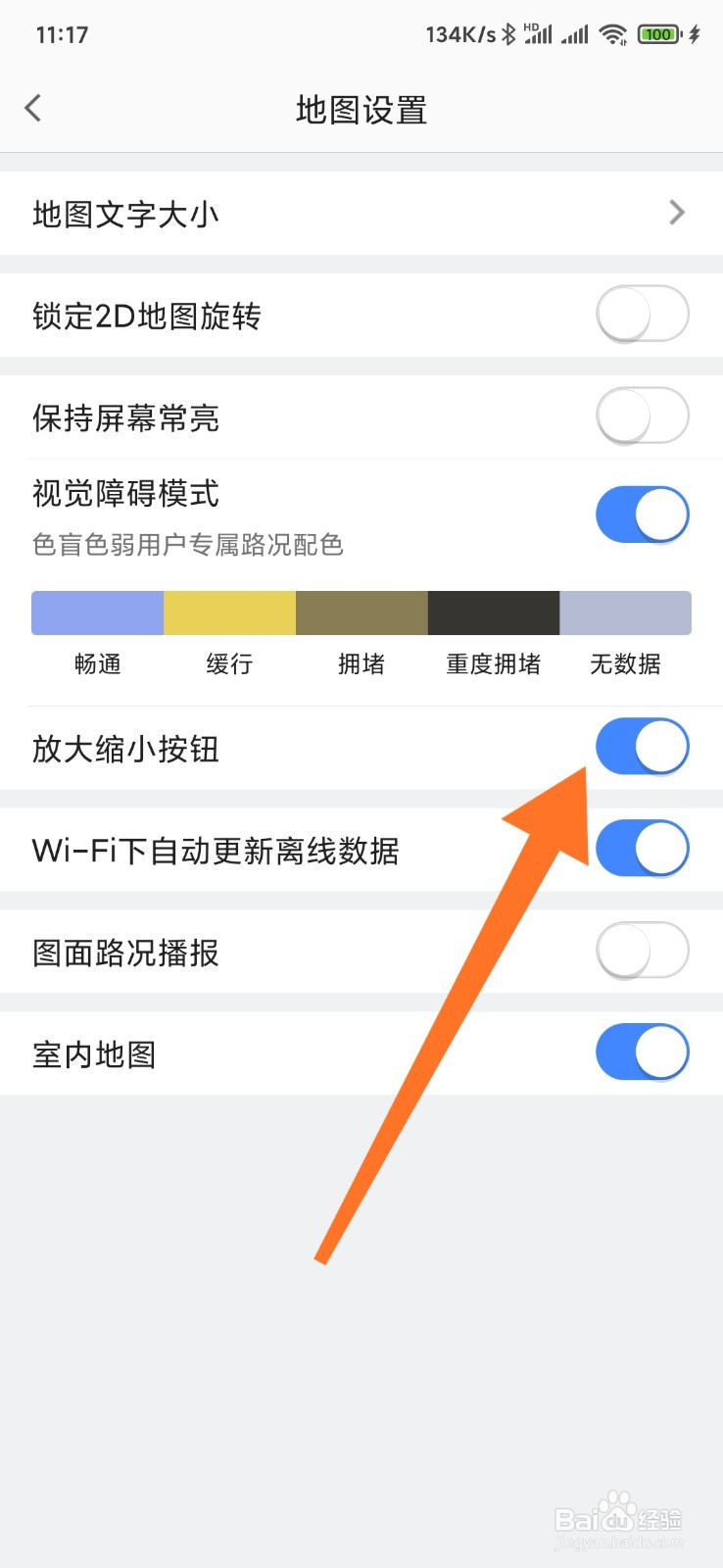Enable 锁定2D地图旋转

click(x=643, y=315)
